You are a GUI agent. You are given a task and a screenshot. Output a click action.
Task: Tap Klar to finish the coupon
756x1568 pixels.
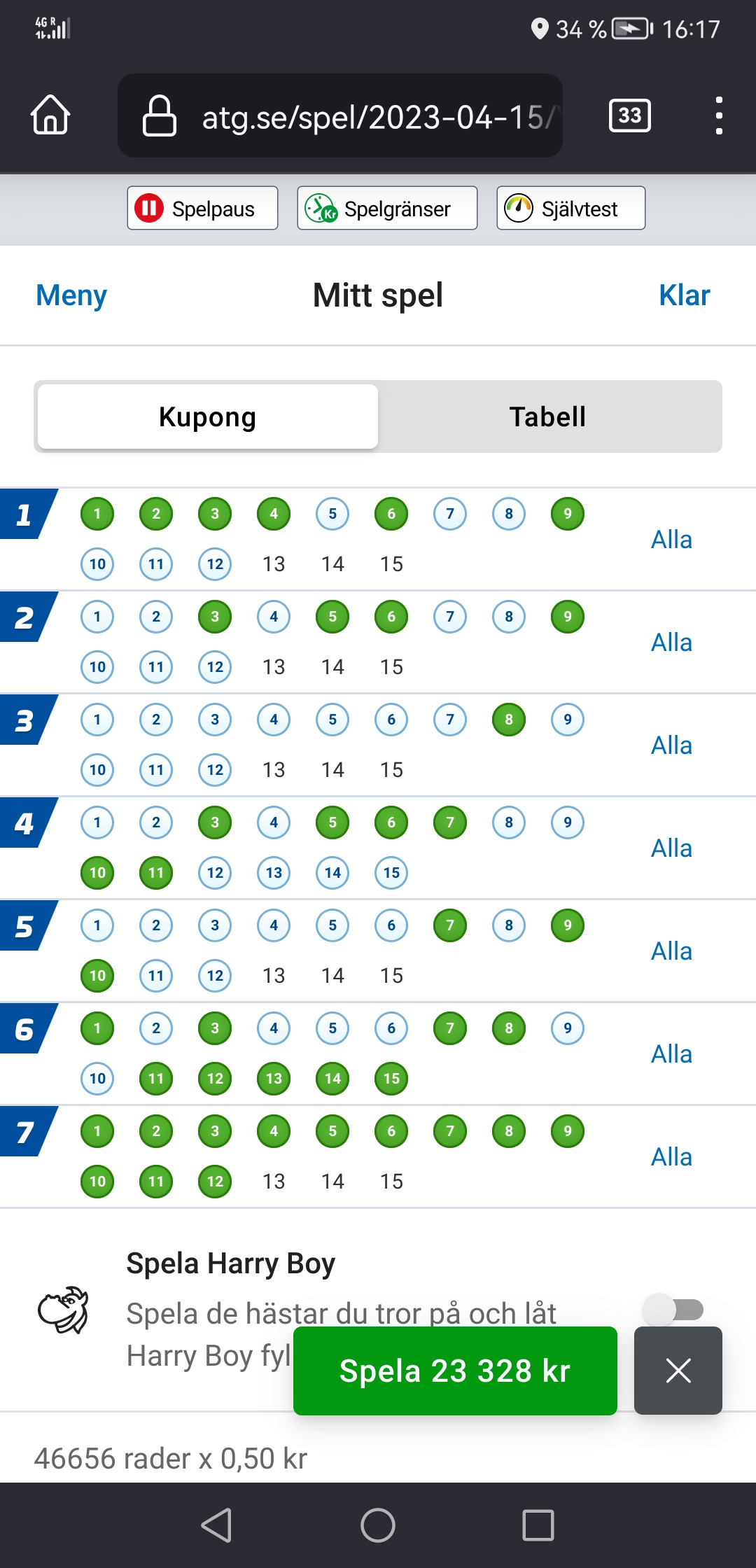click(x=685, y=295)
